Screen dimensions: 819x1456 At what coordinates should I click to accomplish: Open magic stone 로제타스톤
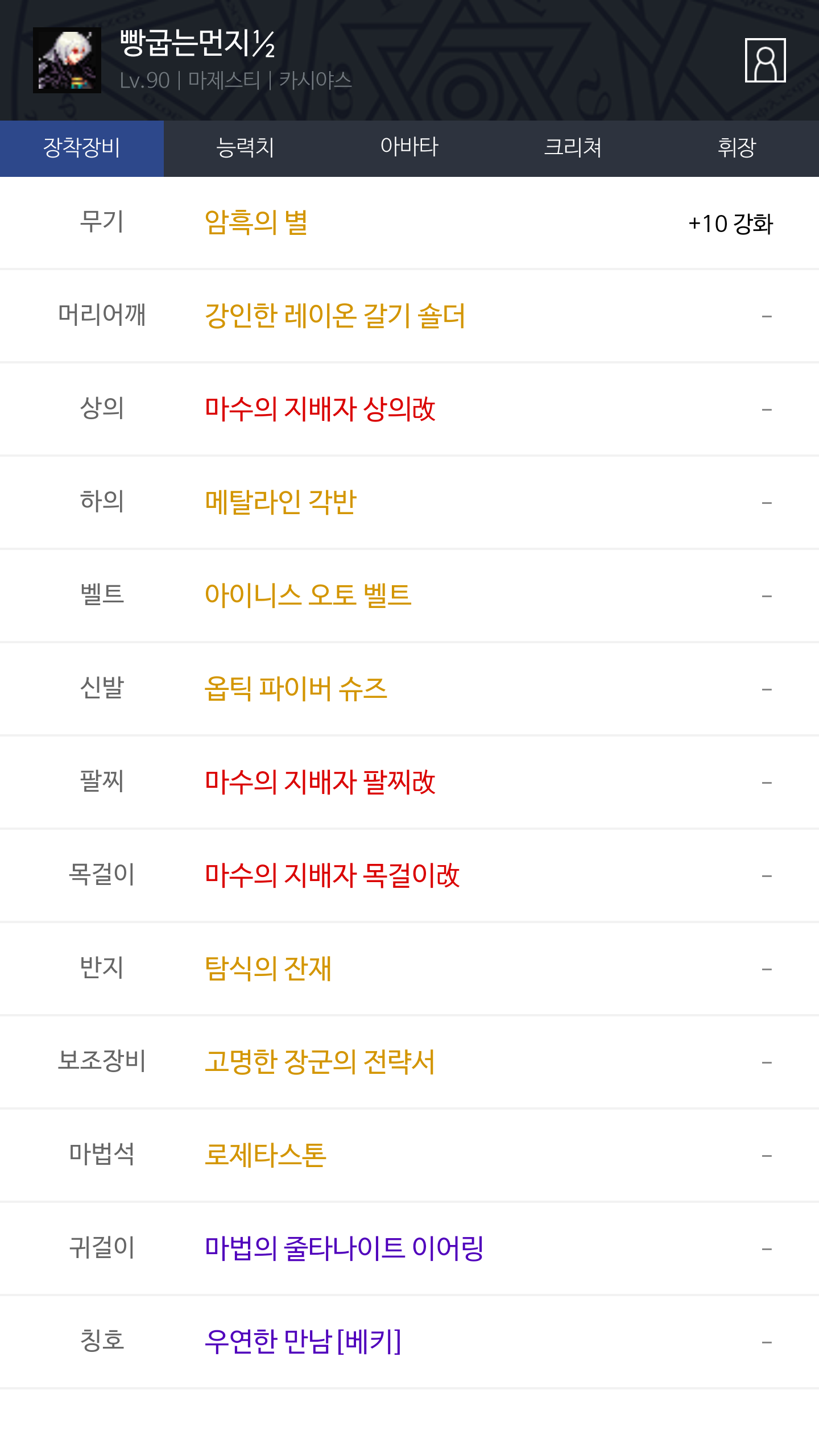click(266, 1155)
